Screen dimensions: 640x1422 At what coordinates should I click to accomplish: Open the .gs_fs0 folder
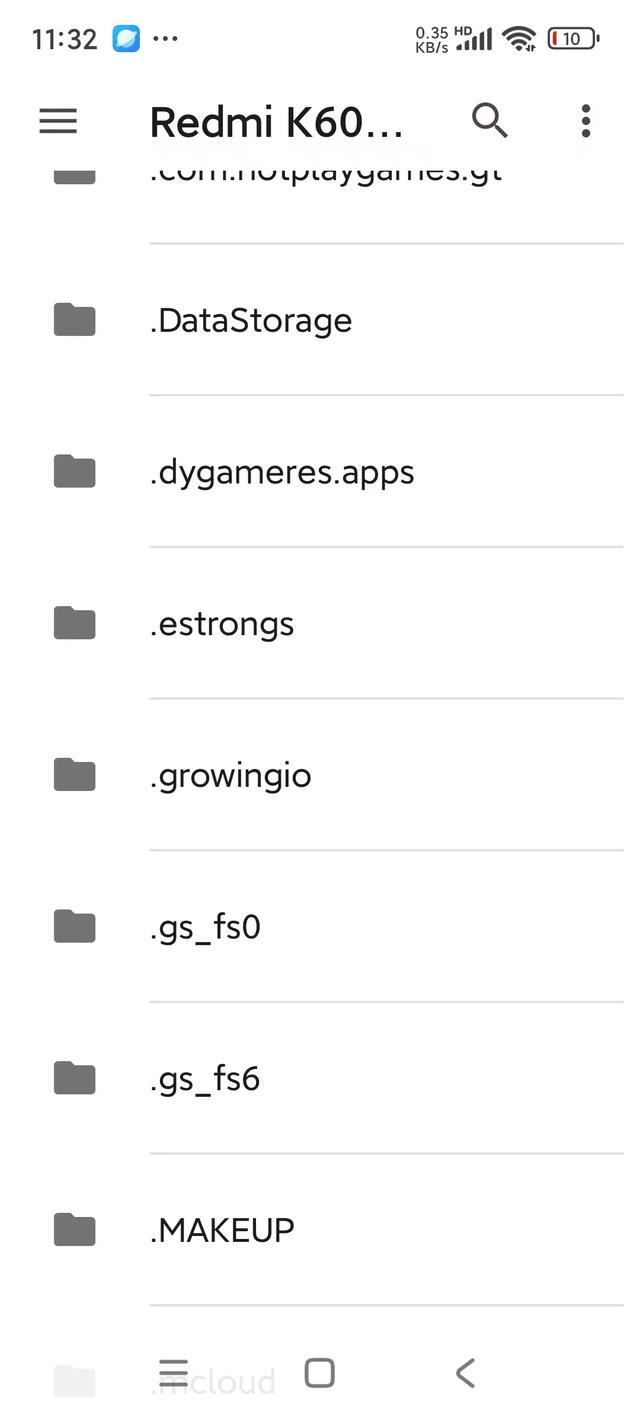click(206, 927)
